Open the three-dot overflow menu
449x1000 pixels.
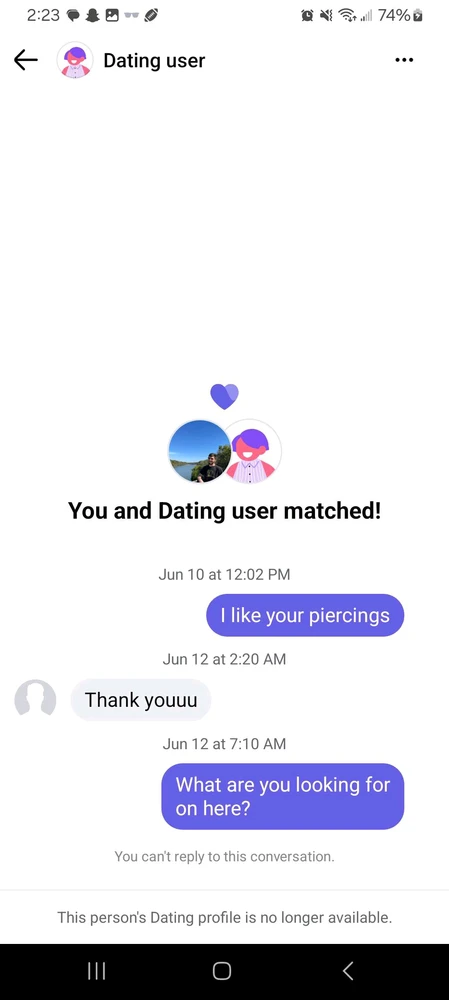[x=404, y=60]
